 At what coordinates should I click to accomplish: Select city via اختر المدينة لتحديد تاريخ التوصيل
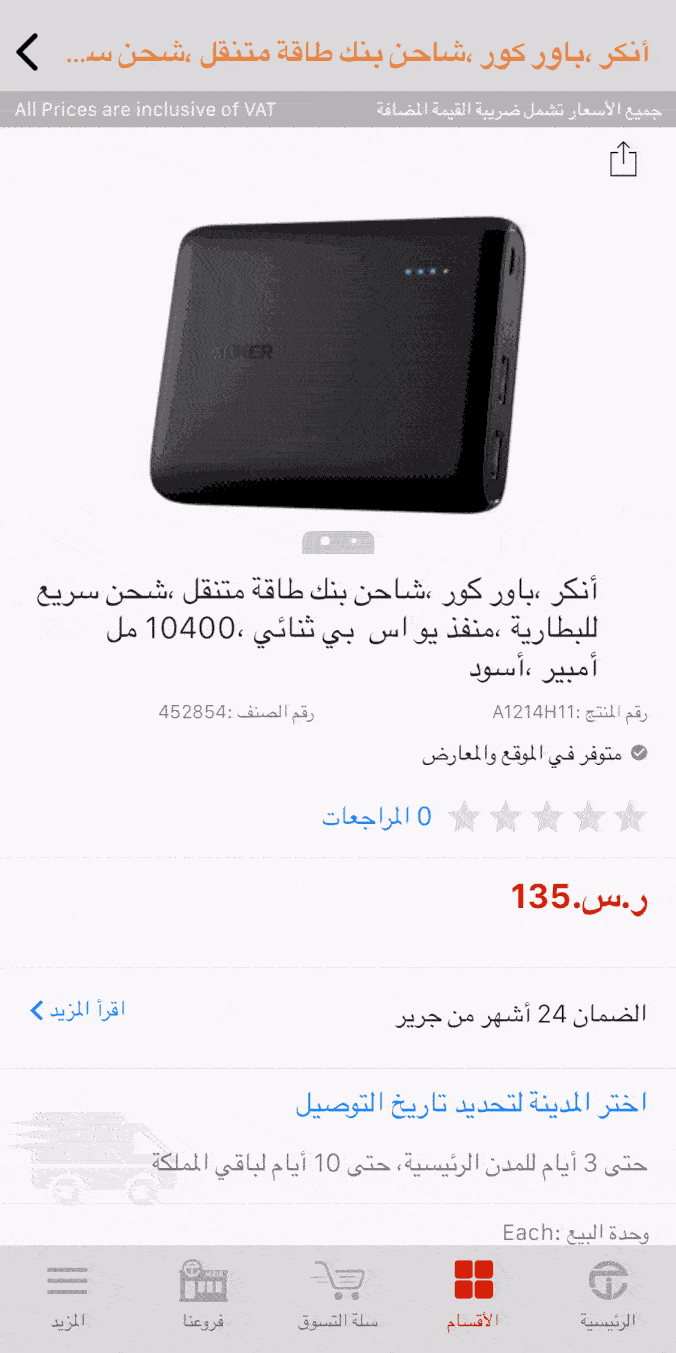click(x=471, y=1103)
